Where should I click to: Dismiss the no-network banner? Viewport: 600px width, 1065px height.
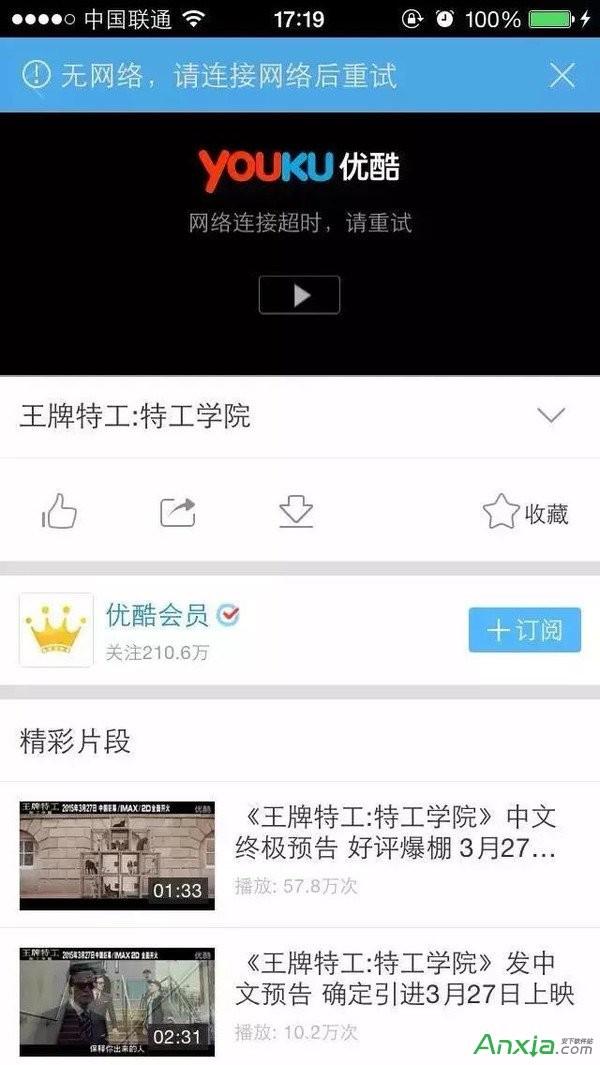pyautogui.click(x=562, y=75)
